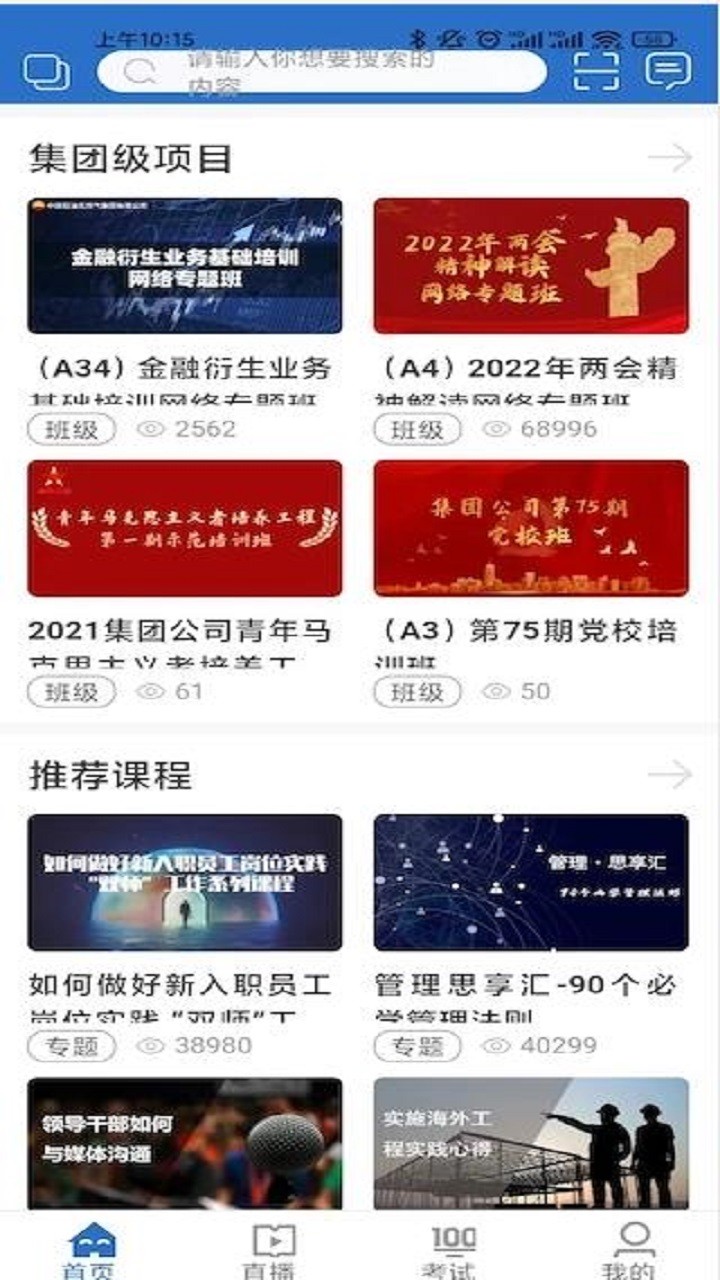Switch to the 考试 tab
720x1280 pixels.
tap(453, 1250)
